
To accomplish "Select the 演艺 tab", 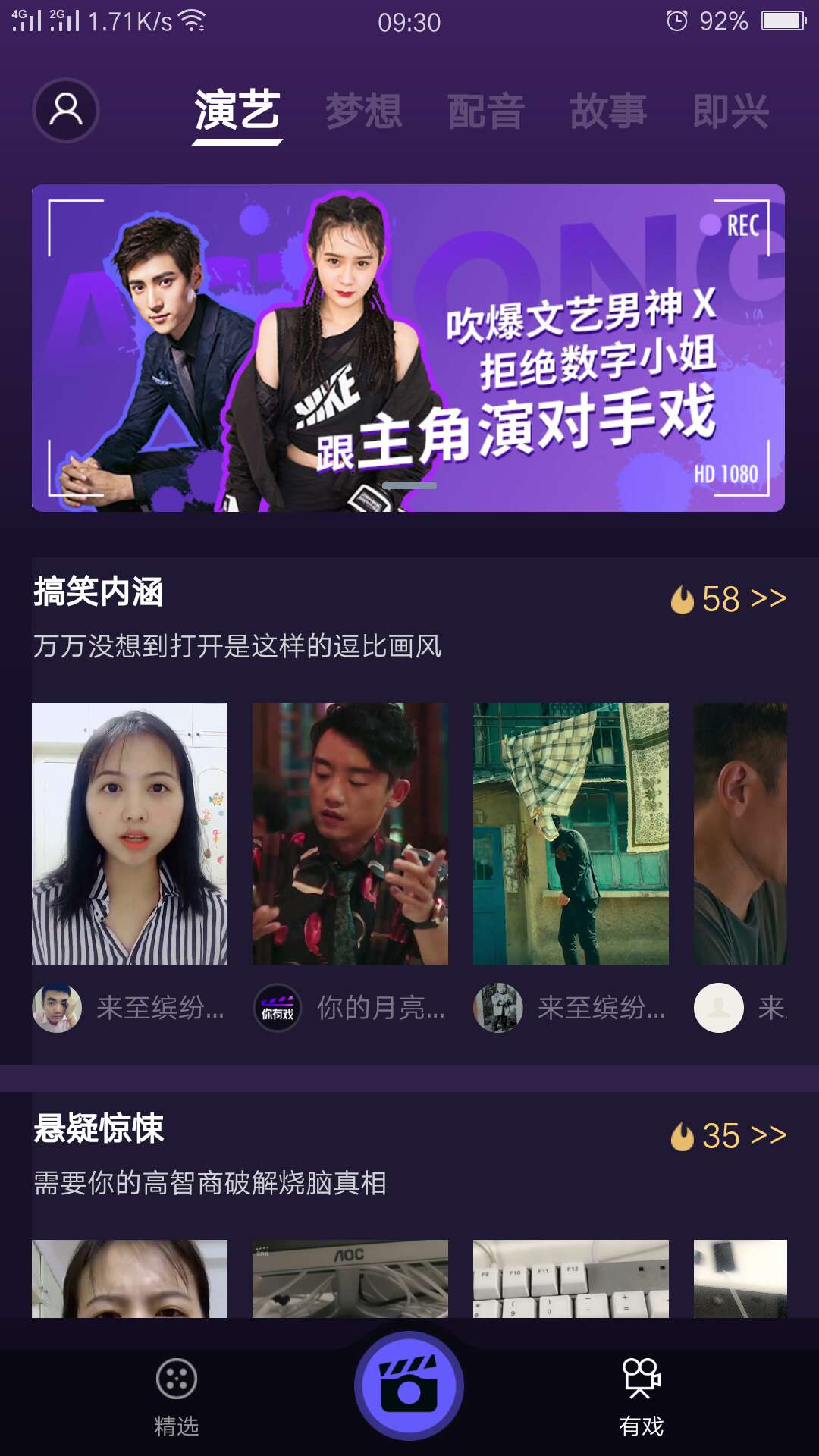I will pyautogui.click(x=237, y=111).
